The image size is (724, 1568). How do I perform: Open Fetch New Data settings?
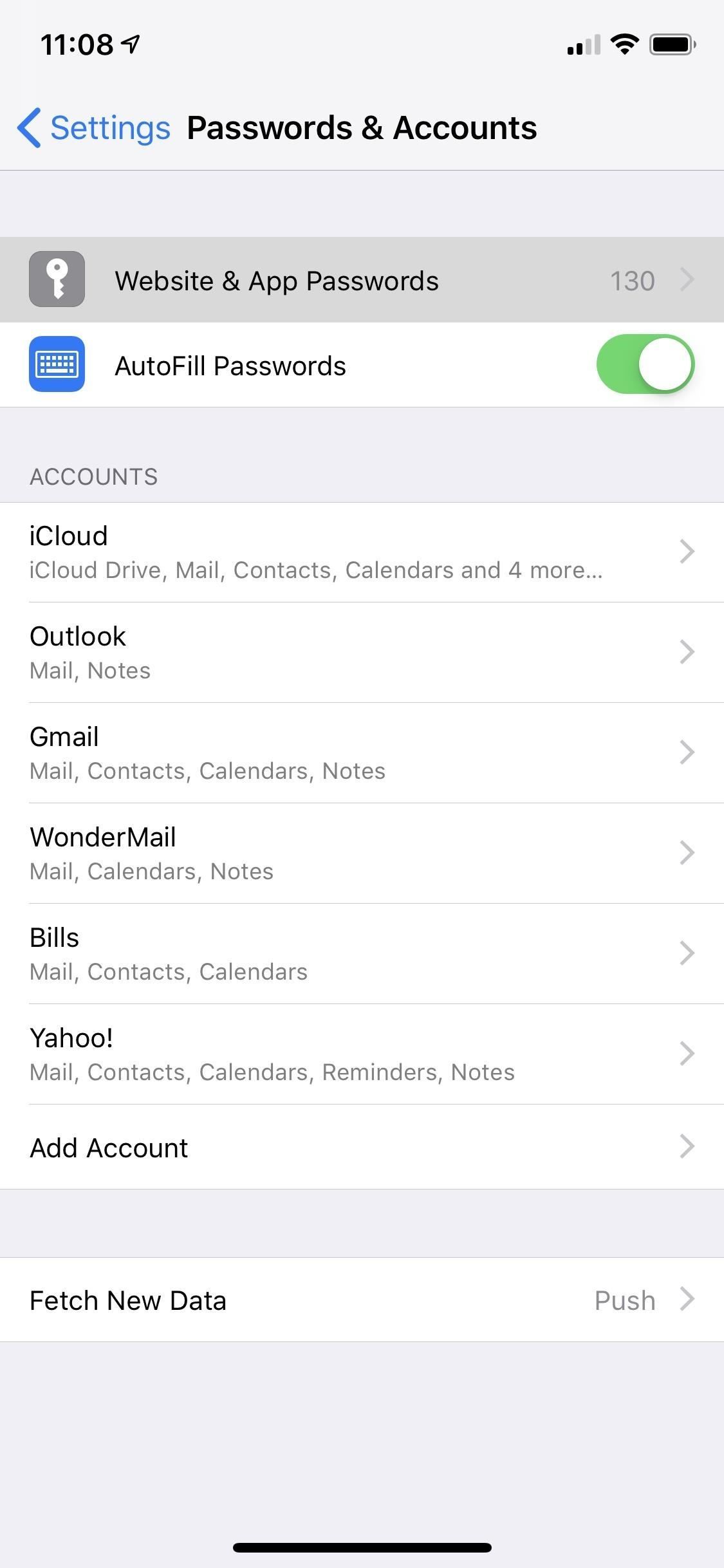pos(362,1300)
